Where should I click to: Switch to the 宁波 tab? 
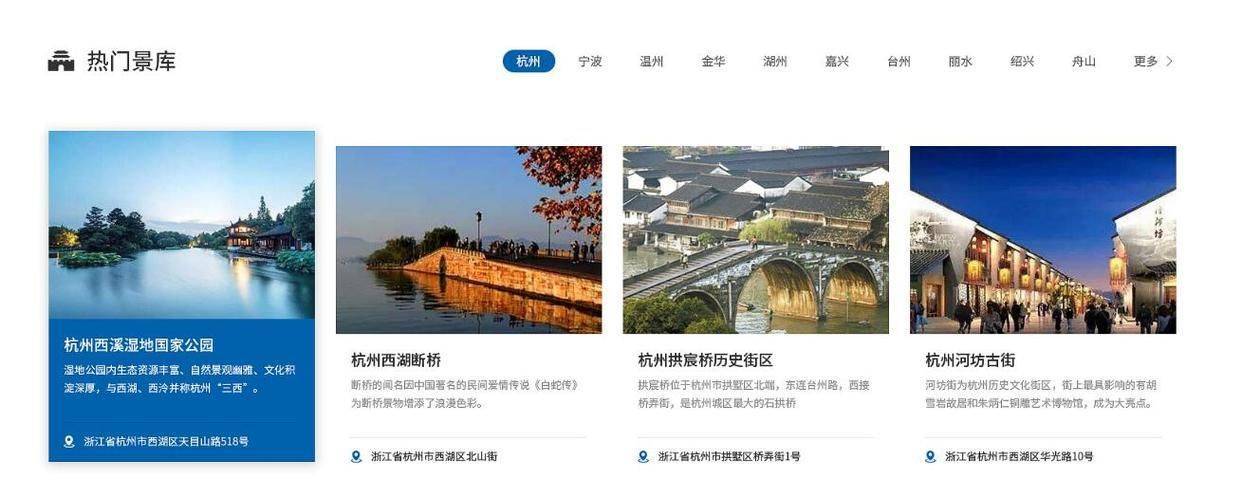(590, 61)
